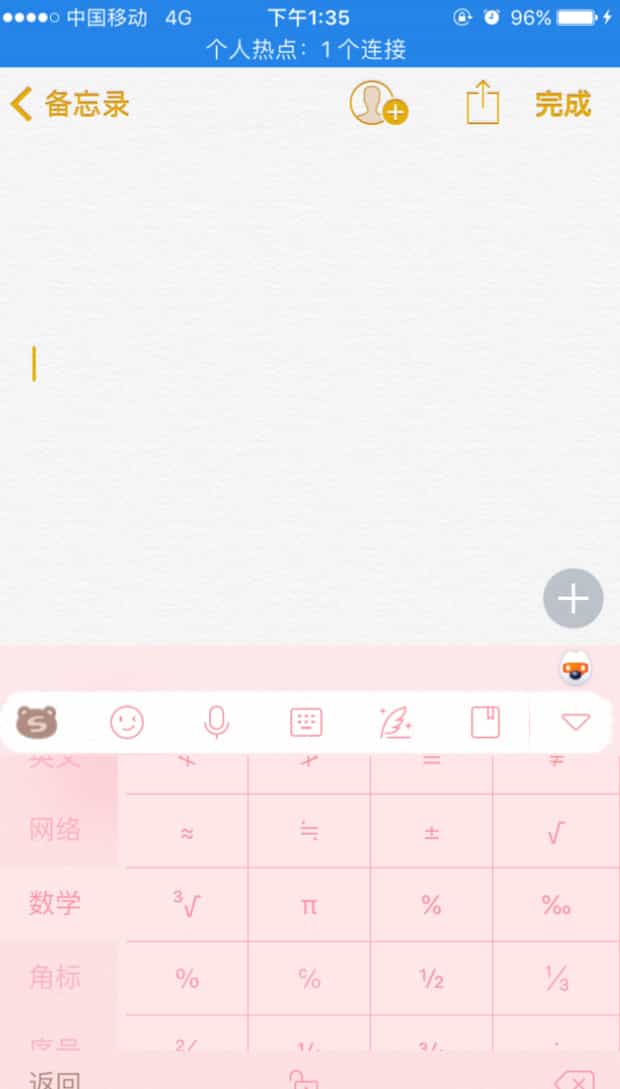This screenshot has height=1089, width=620.
Task: Insert the ± plus-minus symbol
Action: tap(432, 832)
